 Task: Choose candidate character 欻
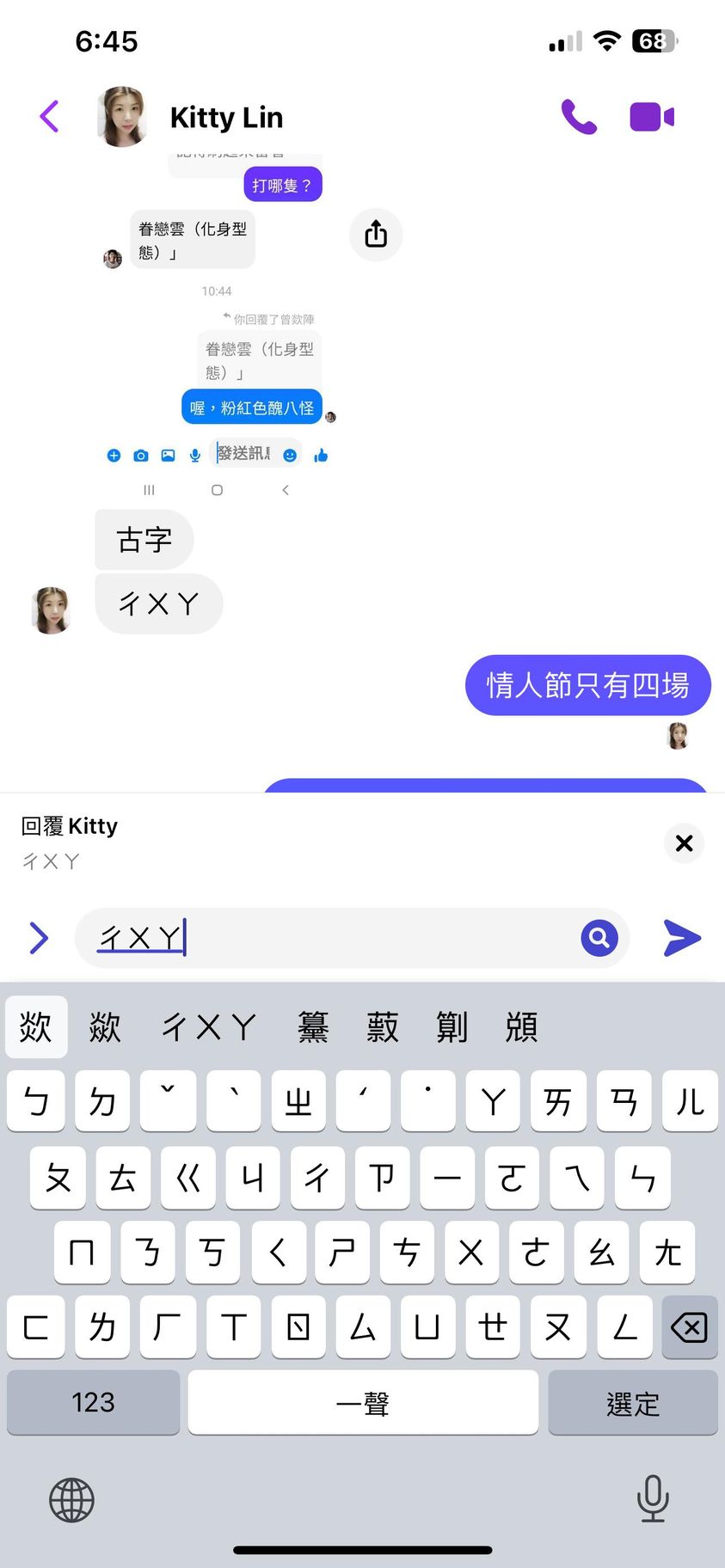click(x=36, y=1026)
